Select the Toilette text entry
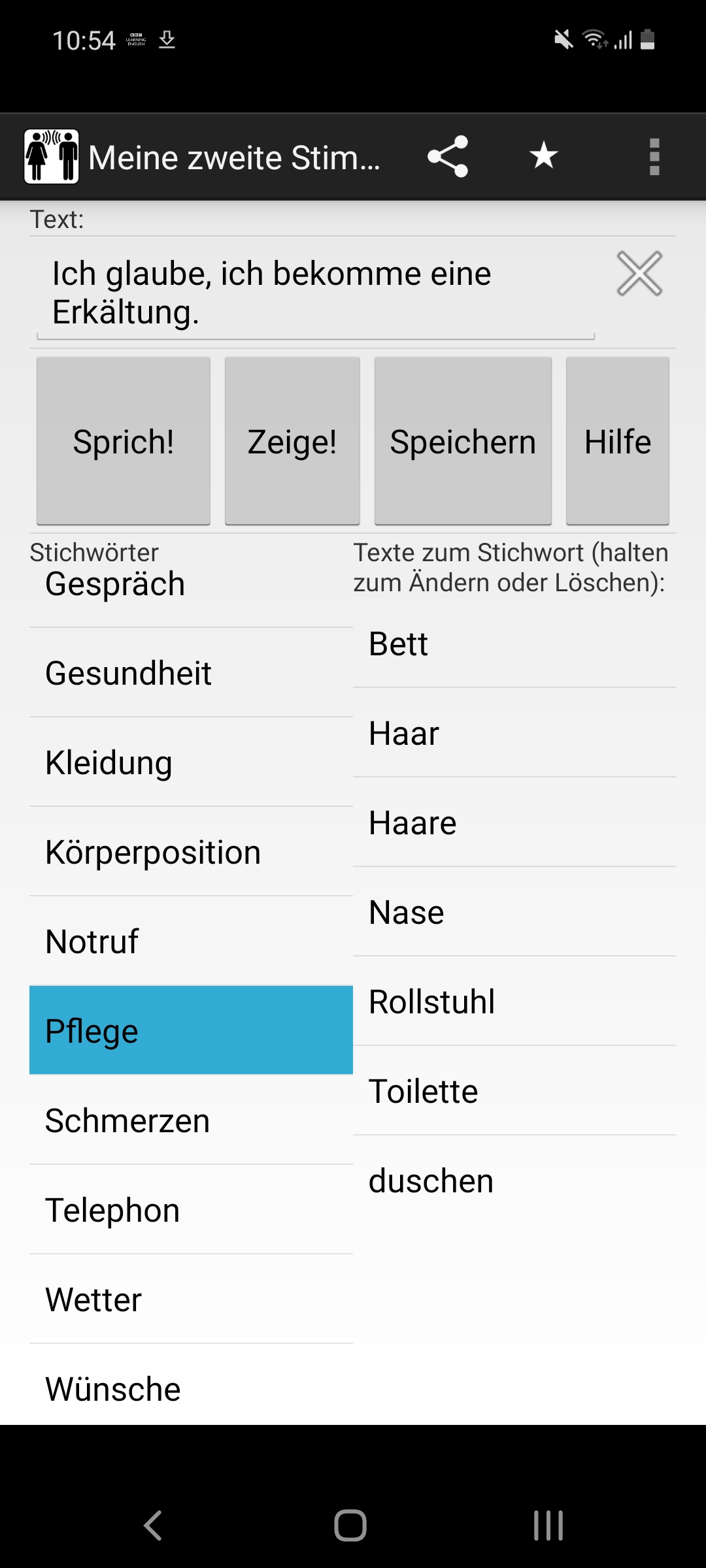 click(514, 1091)
